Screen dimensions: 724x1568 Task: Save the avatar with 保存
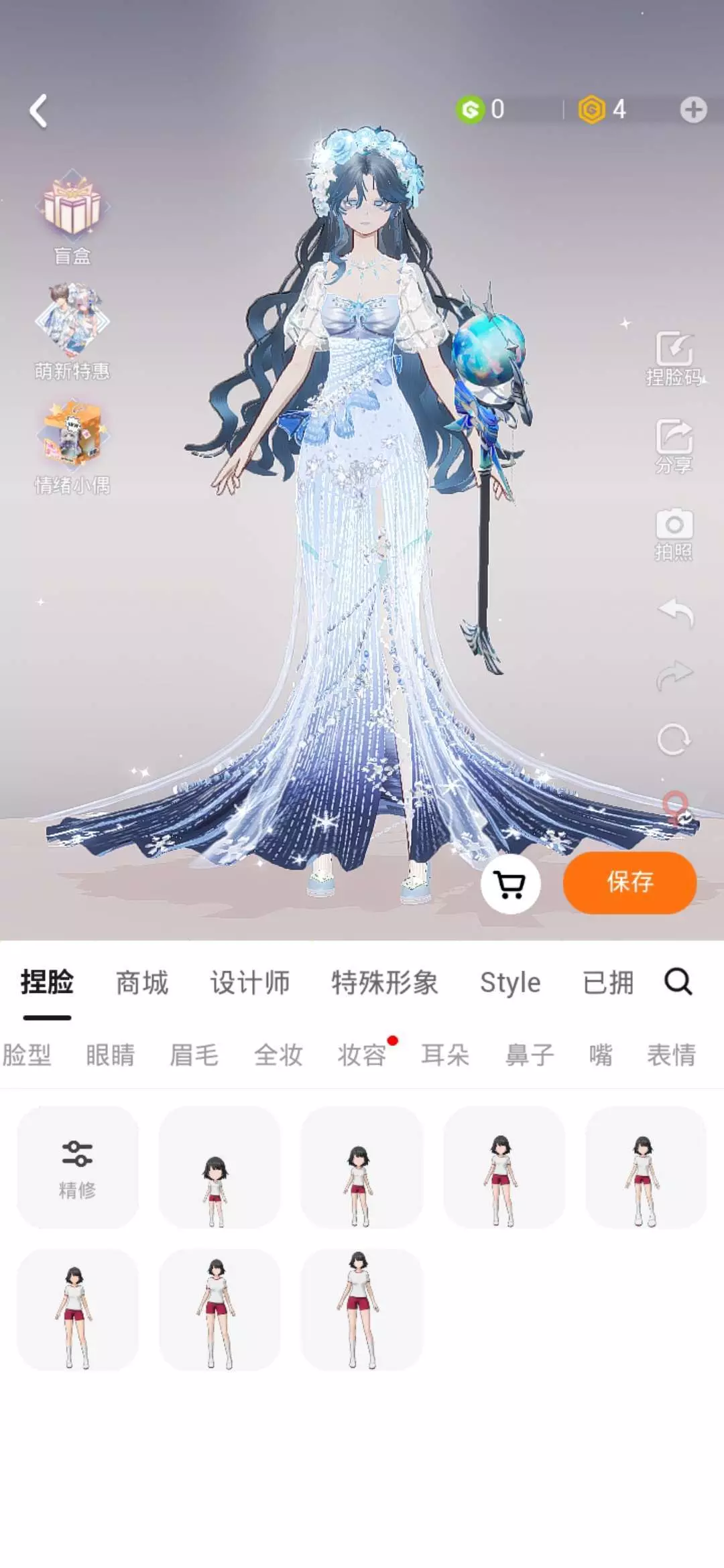pyautogui.click(x=629, y=883)
